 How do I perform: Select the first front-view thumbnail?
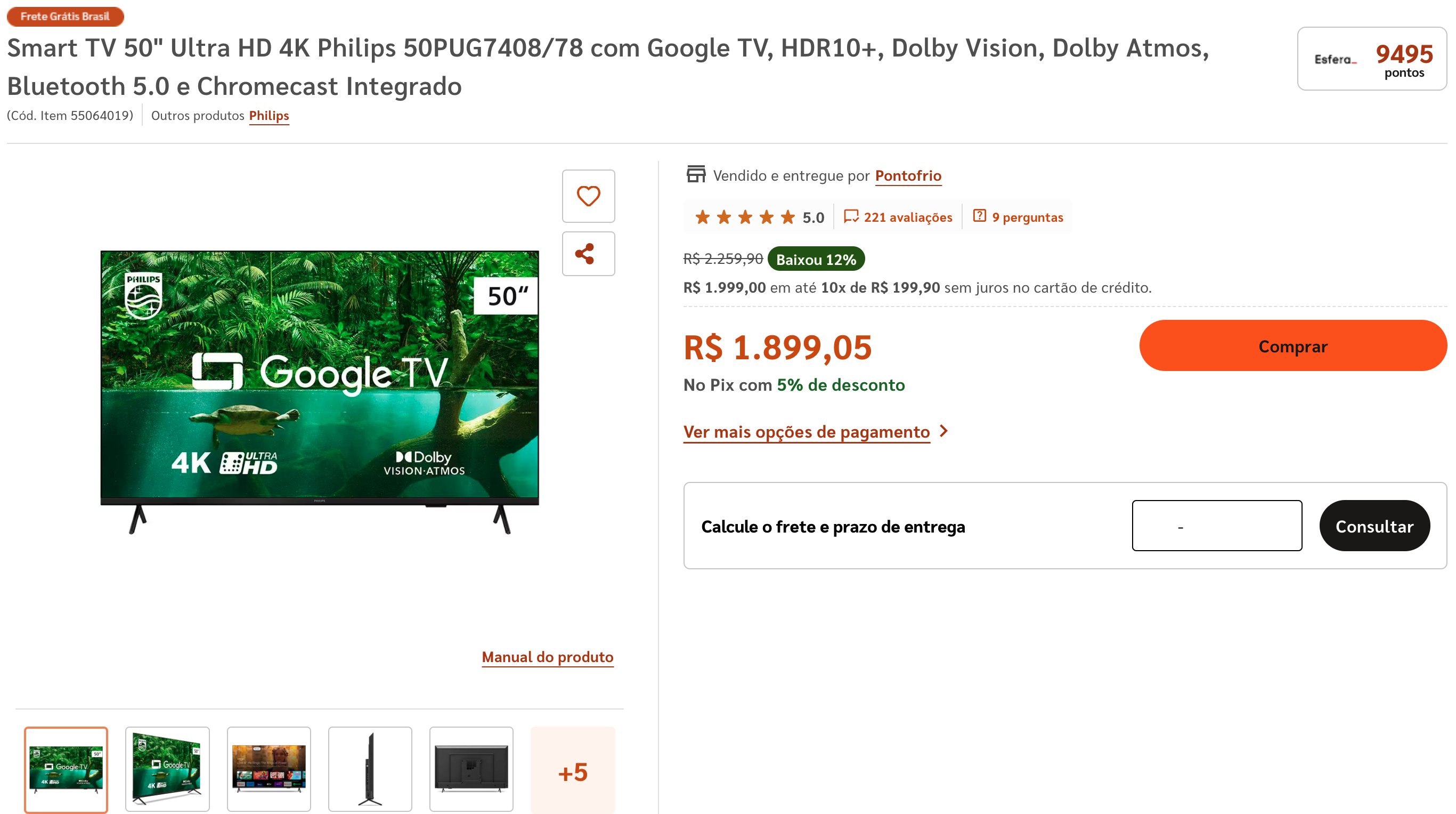click(66, 769)
